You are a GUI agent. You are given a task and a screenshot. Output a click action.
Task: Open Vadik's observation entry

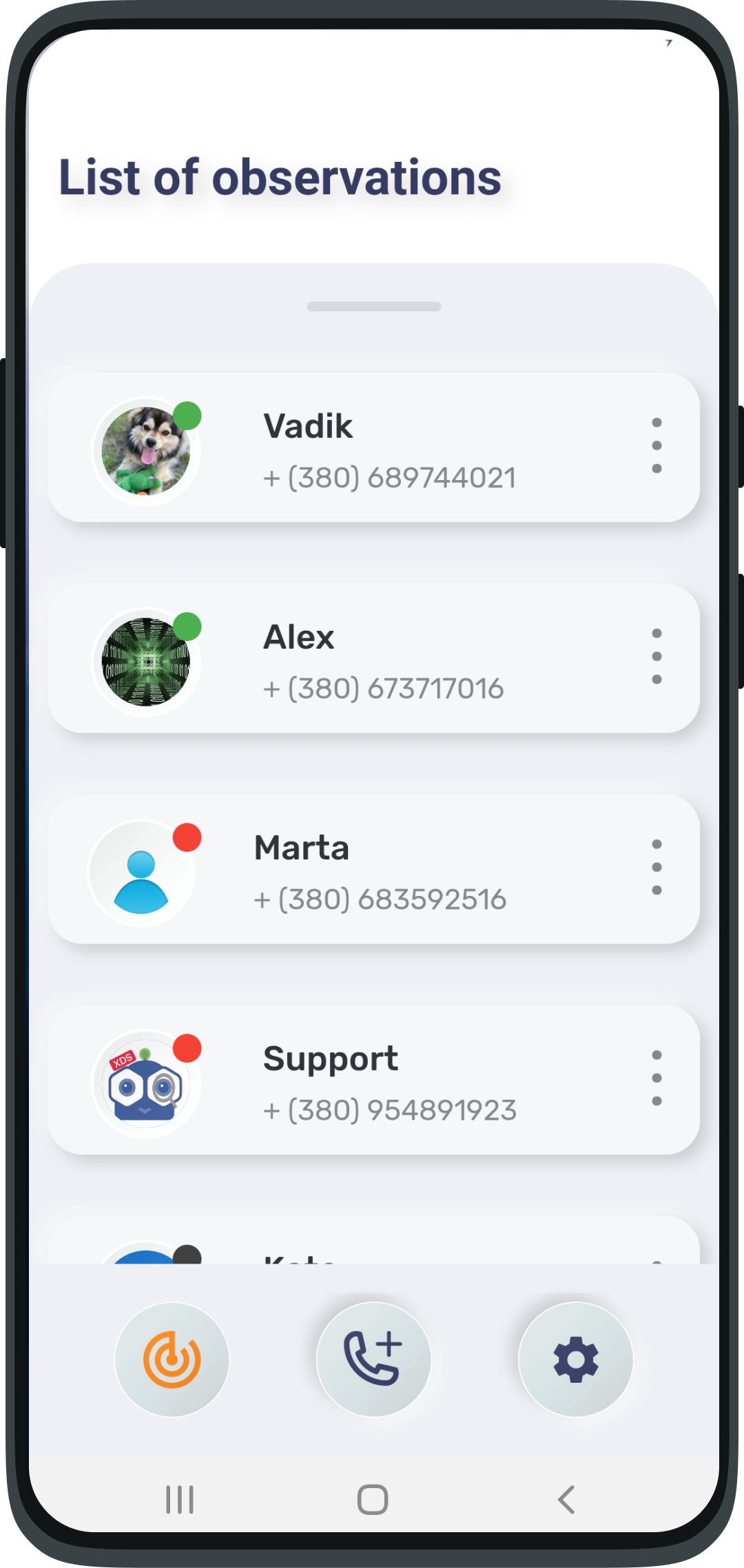tap(372, 448)
